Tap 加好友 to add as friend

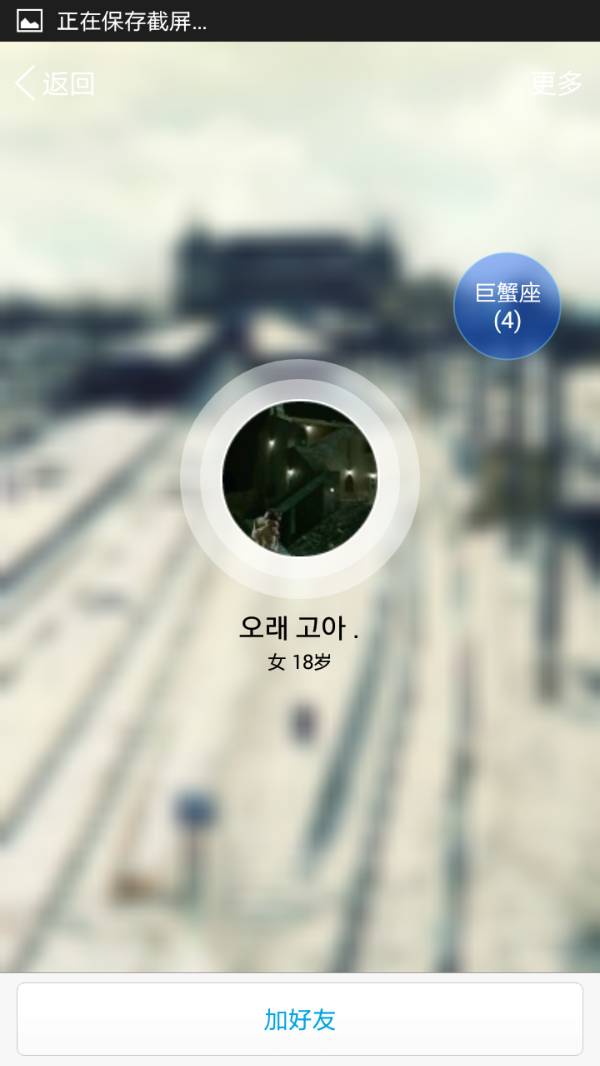[300, 1018]
